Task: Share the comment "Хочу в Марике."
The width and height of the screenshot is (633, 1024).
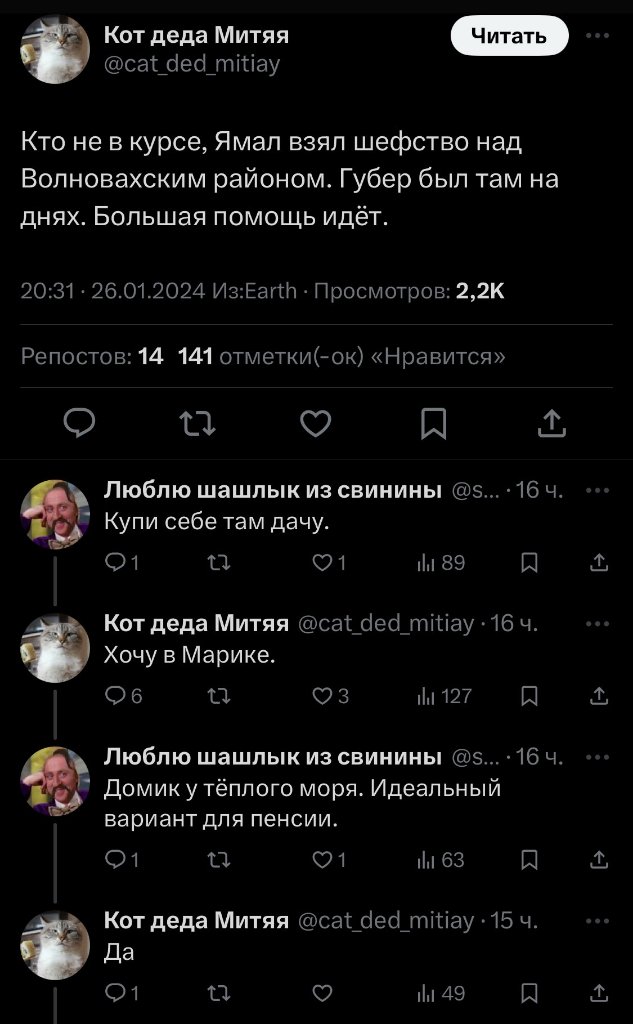Action: 598,696
